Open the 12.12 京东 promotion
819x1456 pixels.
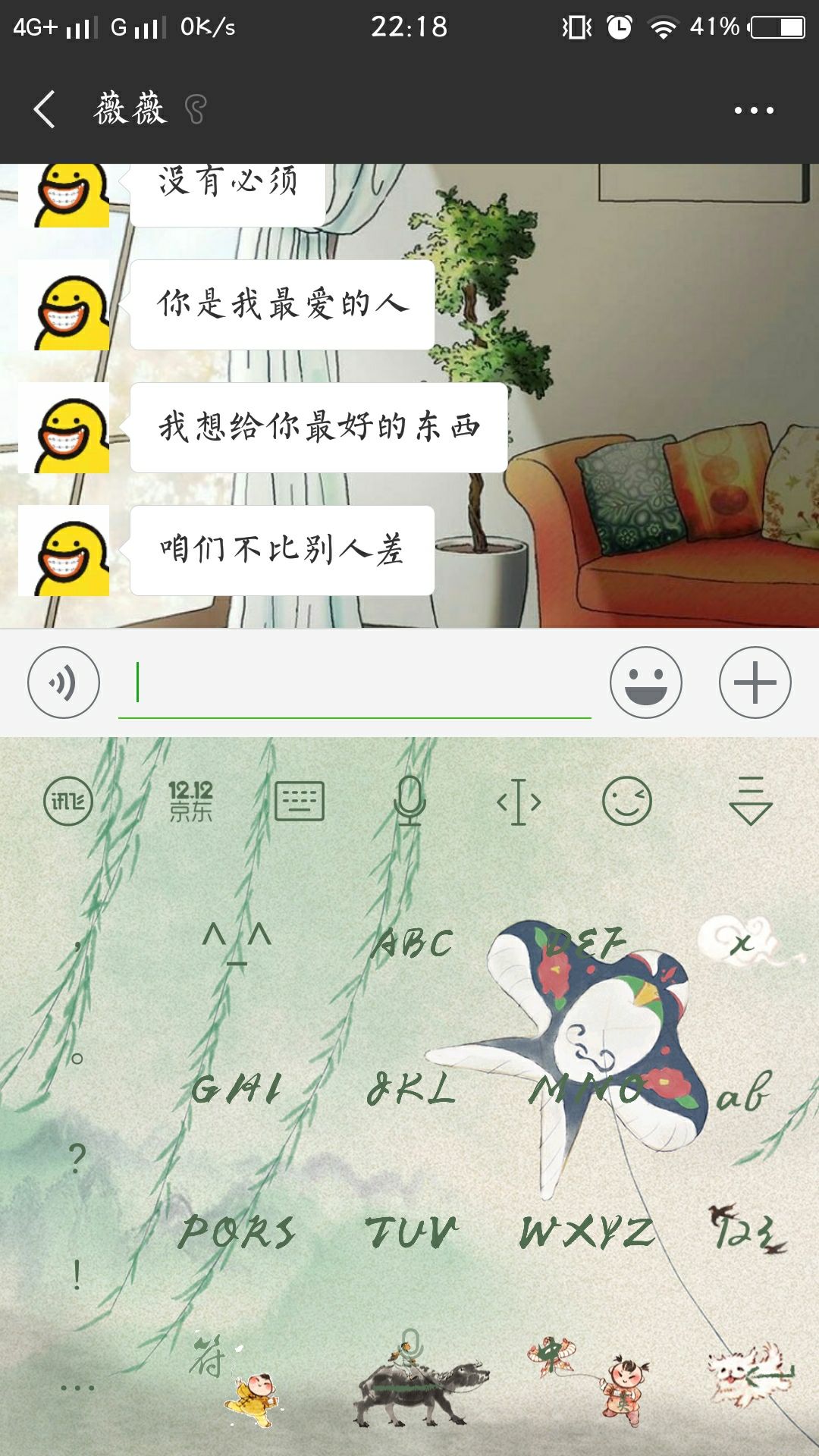tap(190, 802)
